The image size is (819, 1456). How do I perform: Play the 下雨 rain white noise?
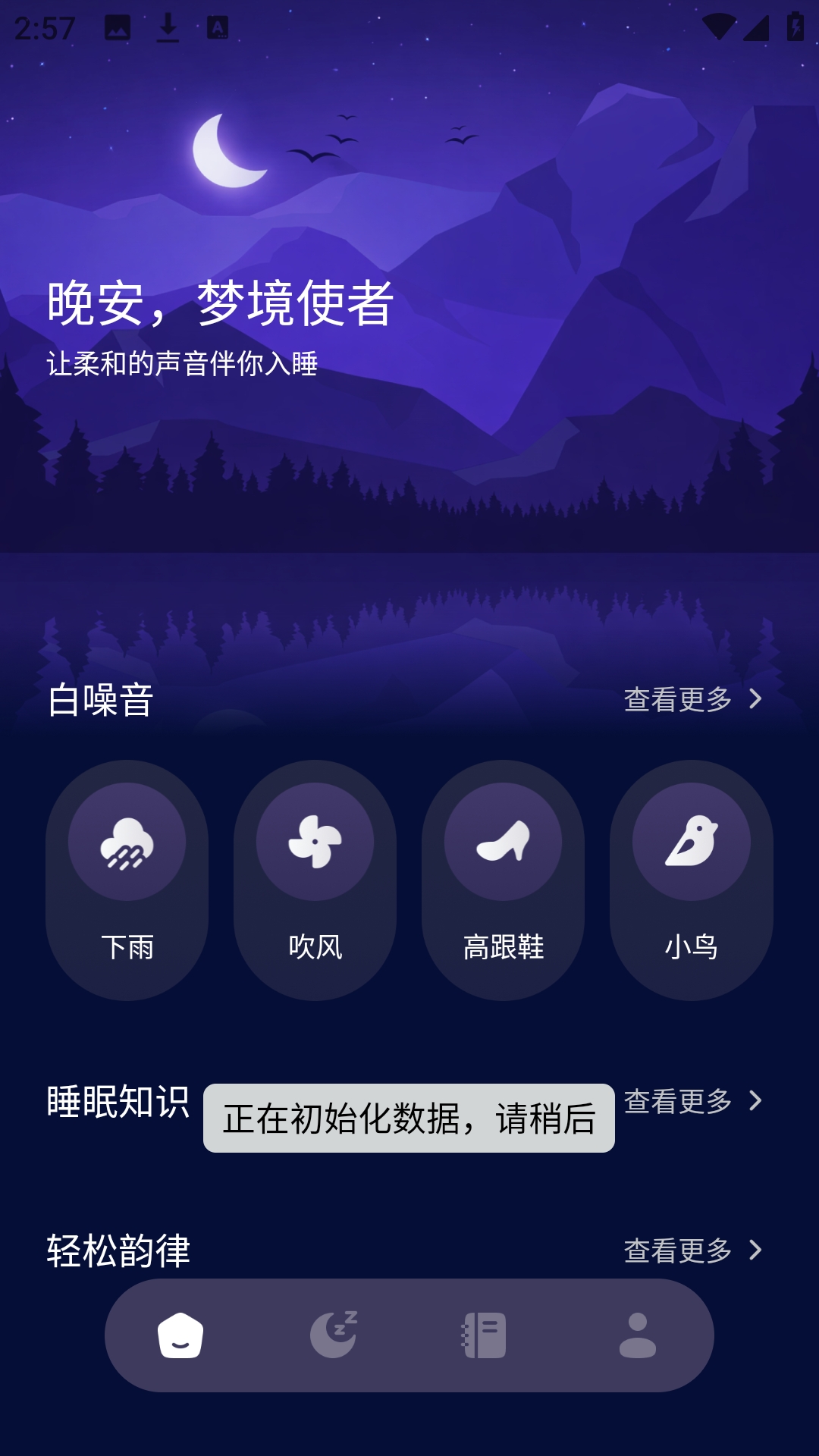[x=127, y=878]
